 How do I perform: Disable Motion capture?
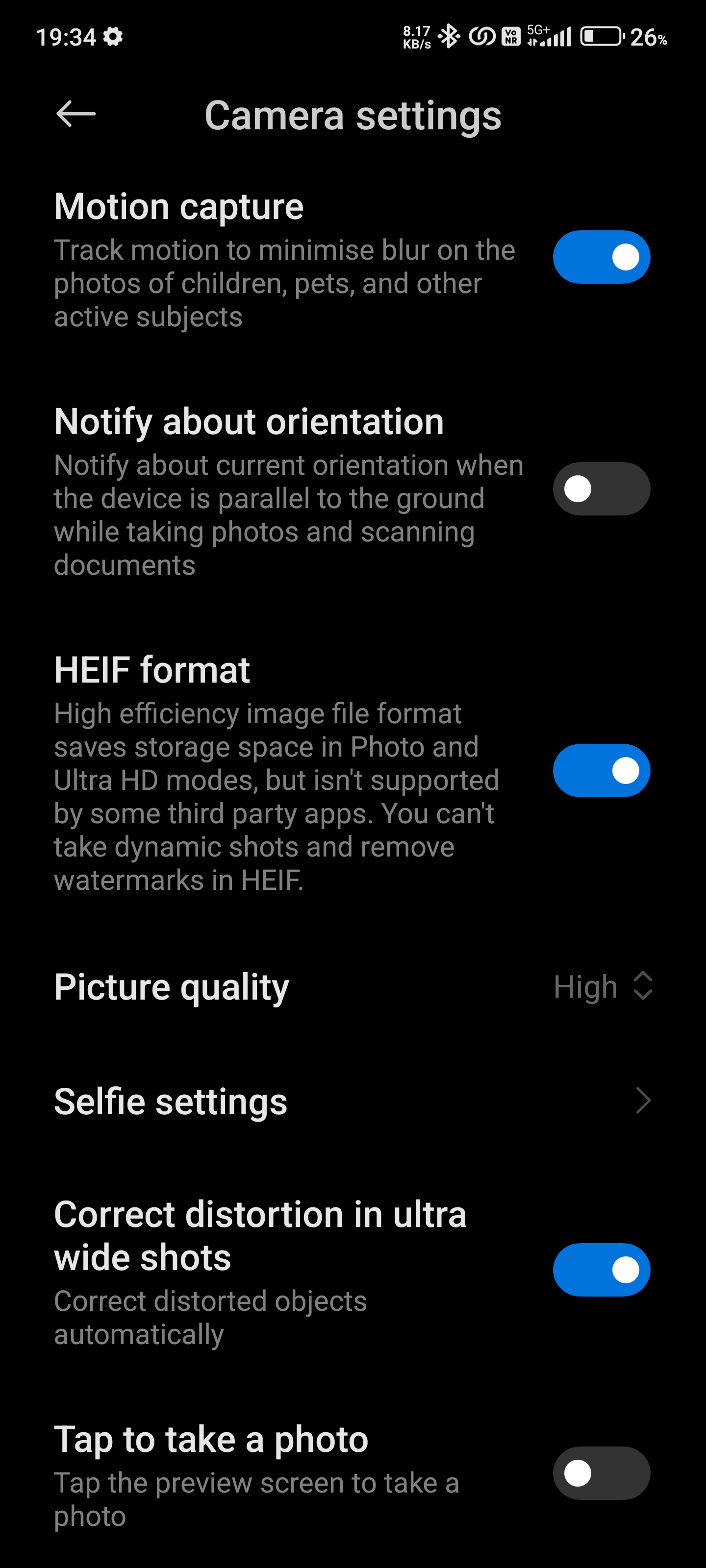click(601, 257)
